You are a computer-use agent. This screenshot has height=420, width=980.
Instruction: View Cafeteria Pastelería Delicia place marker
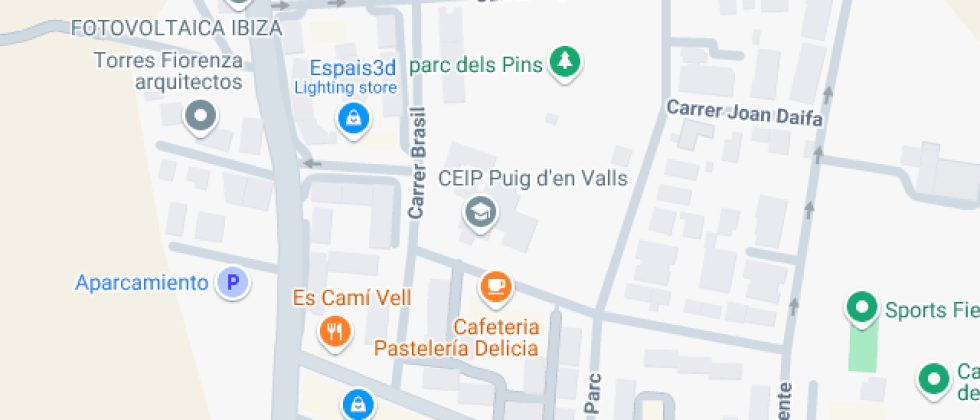click(x=495, y=288)
